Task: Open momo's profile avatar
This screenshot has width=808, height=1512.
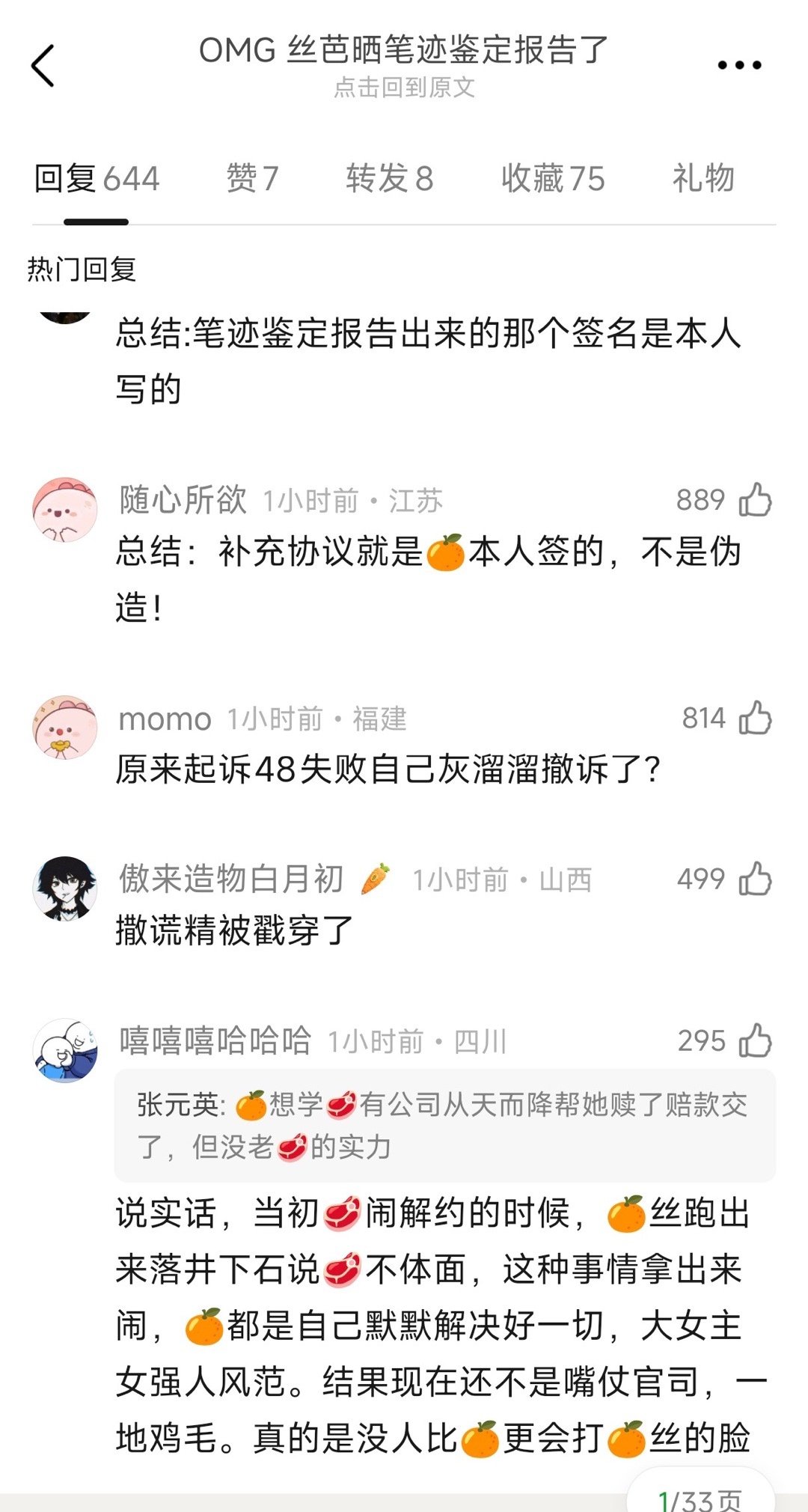Action: tap(66, 726)
